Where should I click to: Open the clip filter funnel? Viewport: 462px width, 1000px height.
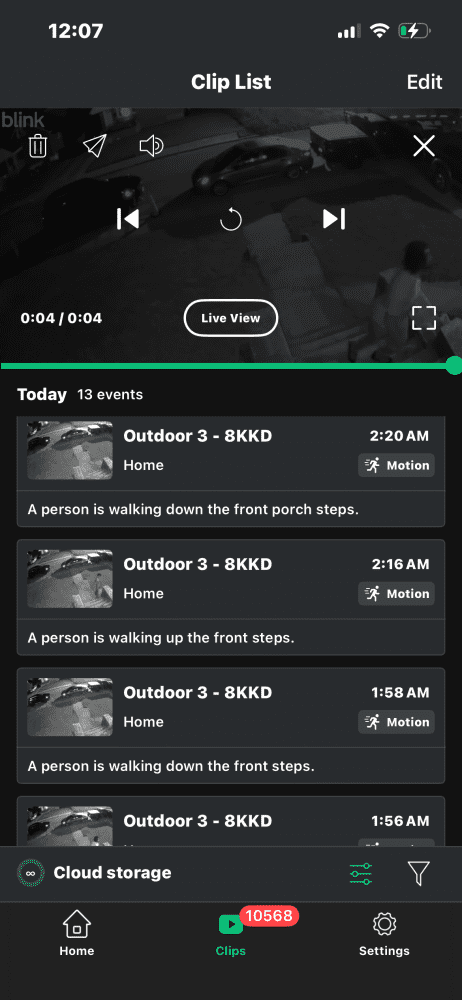(419, 873)
